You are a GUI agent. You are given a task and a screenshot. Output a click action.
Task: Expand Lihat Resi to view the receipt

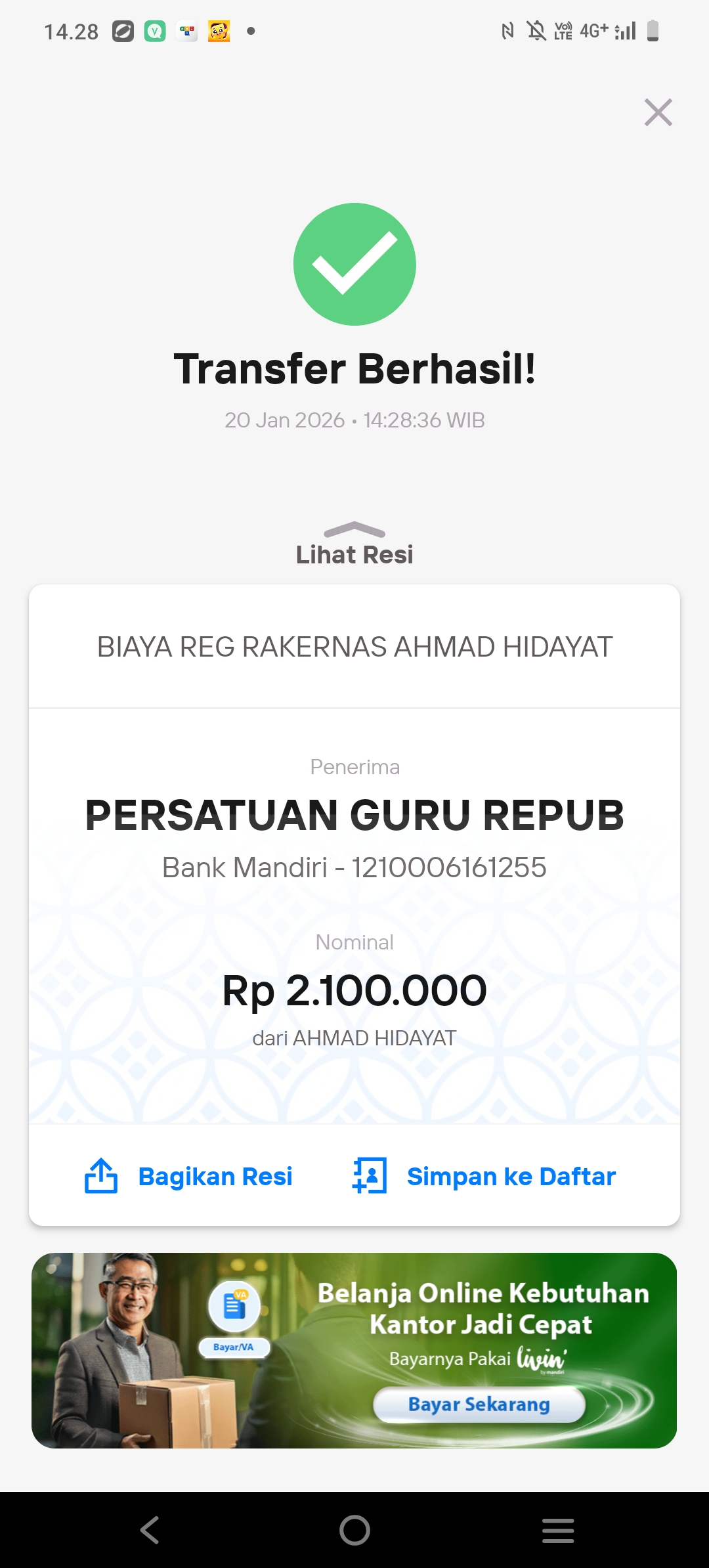354,546
